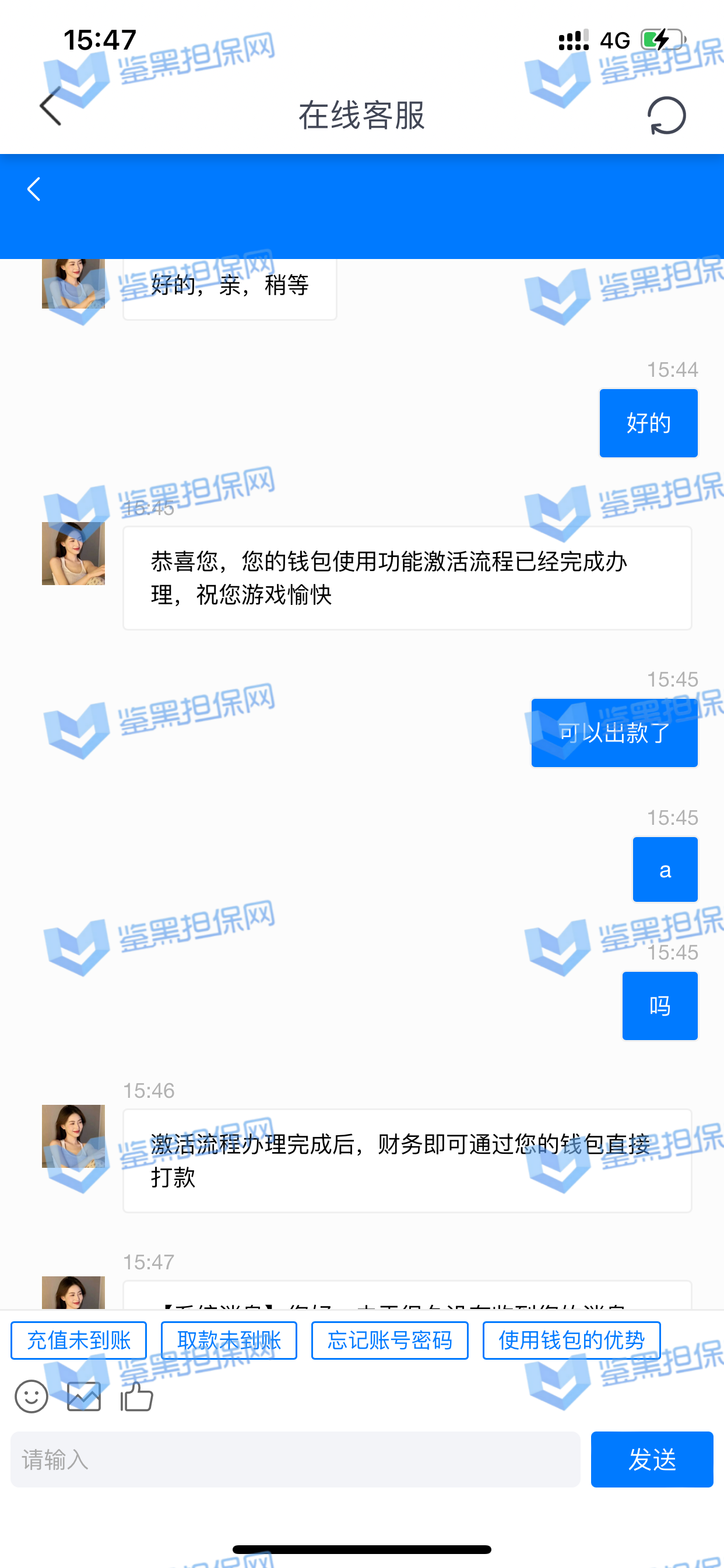Focus the 请输入 message field
Viewport: 724px width, 1568px height.
pyautogui.click(x=295, y=1459)
